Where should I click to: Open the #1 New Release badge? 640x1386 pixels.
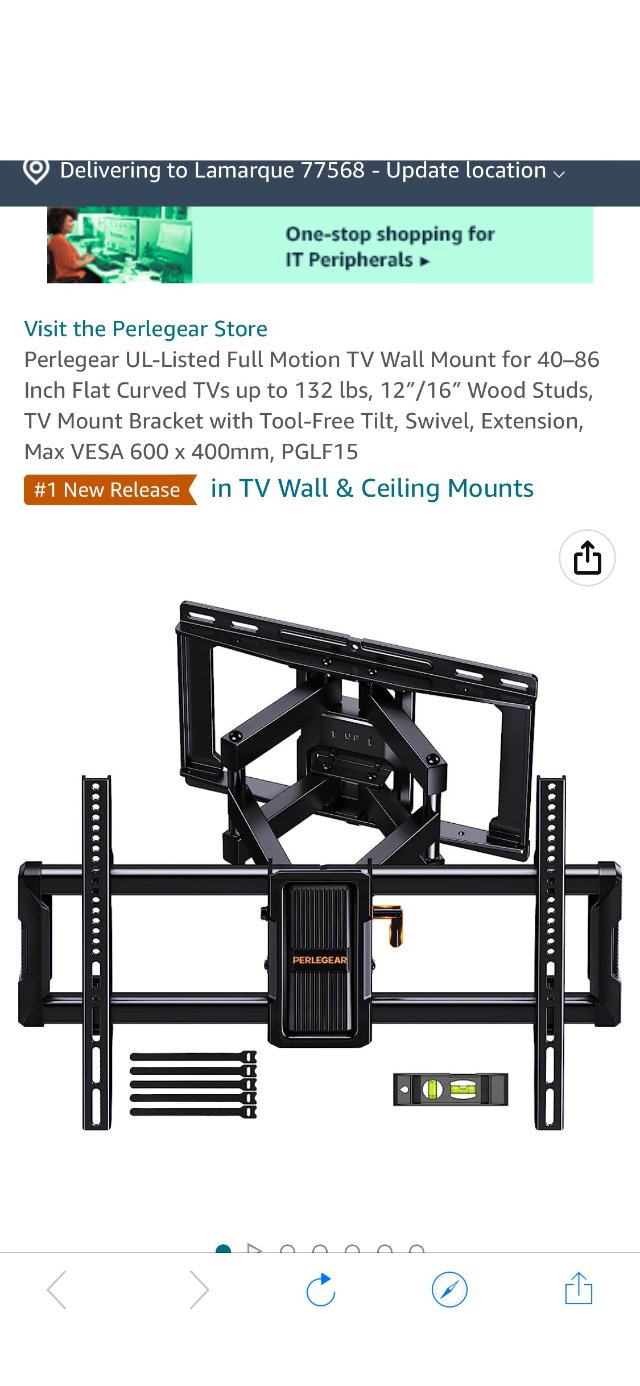coord(108,490)
